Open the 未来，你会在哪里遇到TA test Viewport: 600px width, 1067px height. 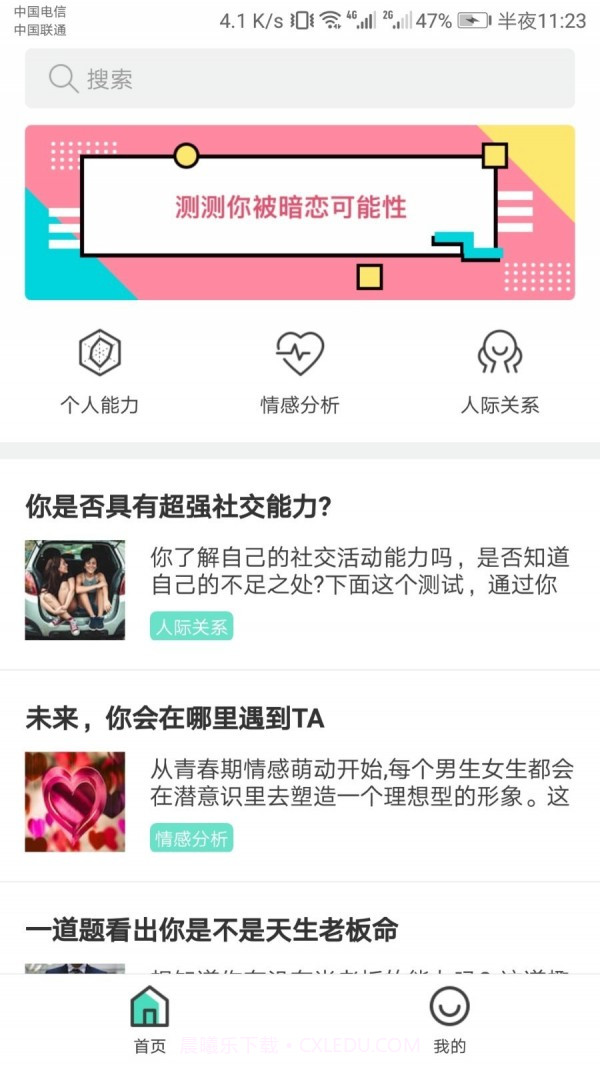[x=175, y=719]
